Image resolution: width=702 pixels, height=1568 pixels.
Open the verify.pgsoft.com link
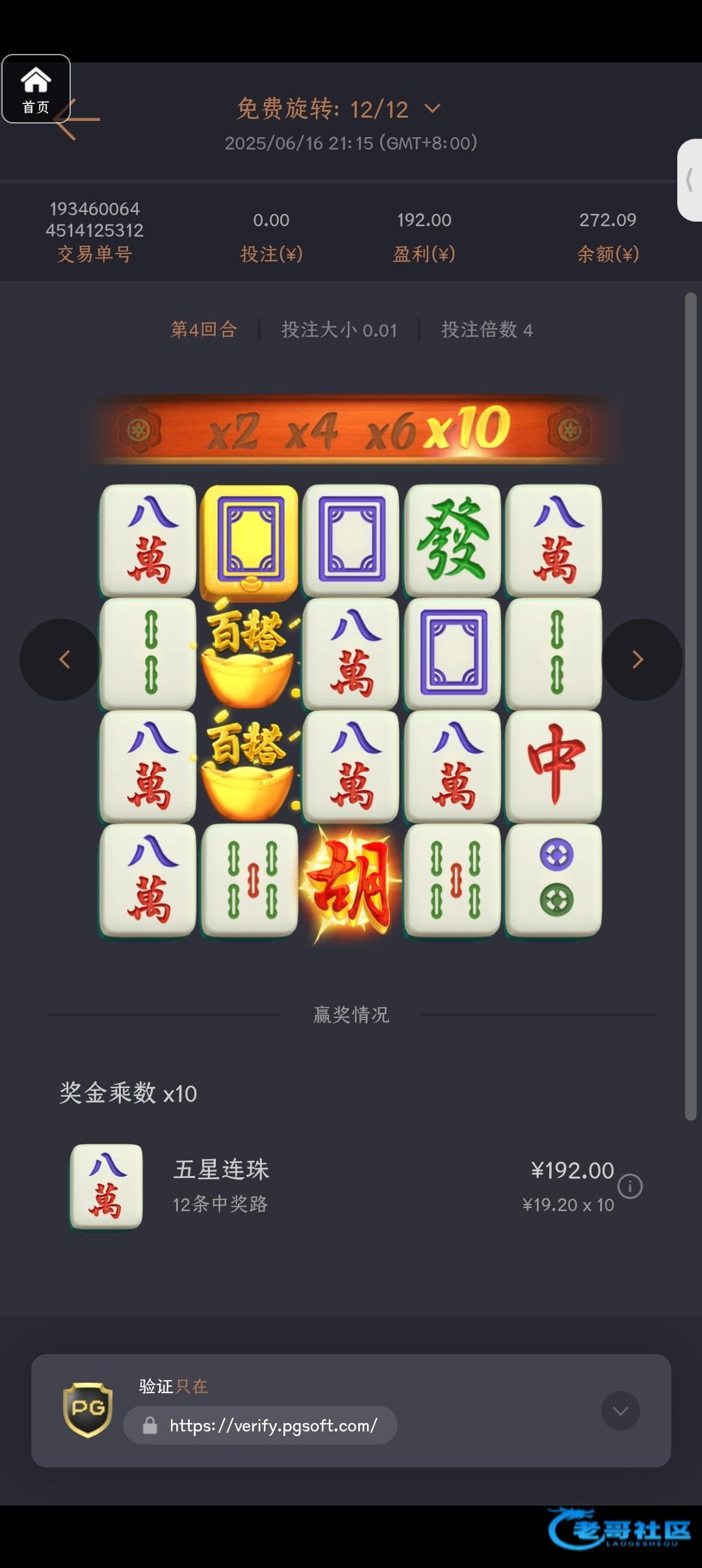coord(273,1426)
